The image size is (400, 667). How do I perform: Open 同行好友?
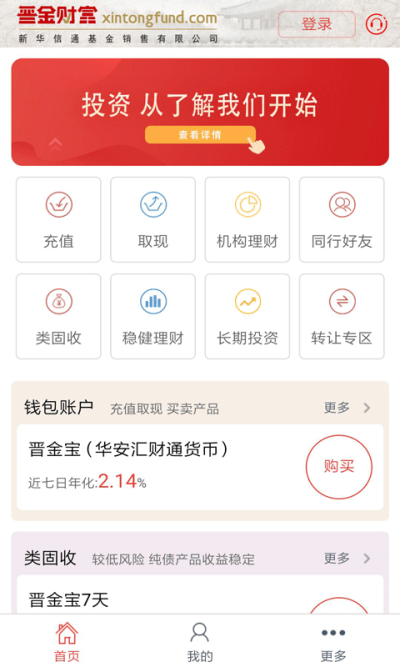click(342, 219)
